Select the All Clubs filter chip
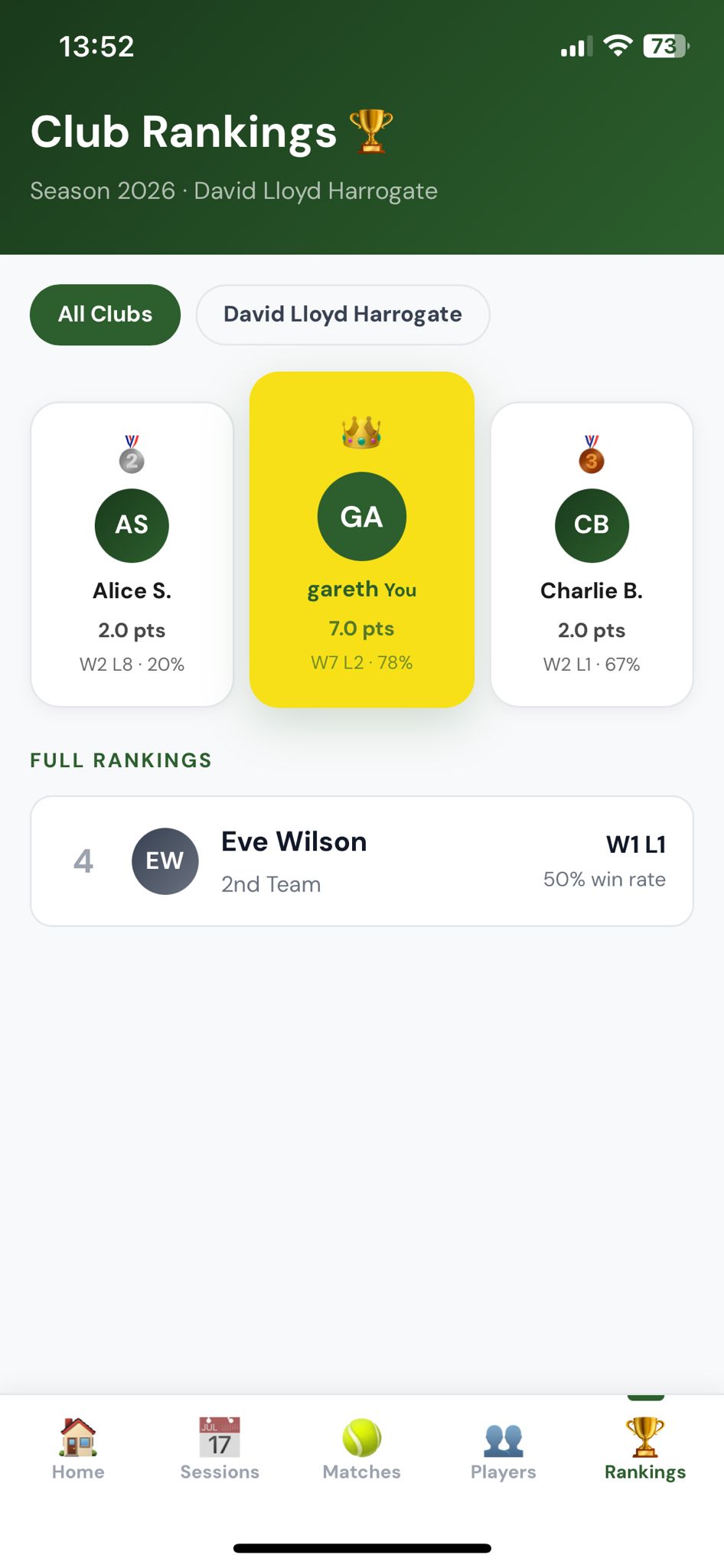This screenshot has height=1568, width=724. click(x=105, y=315)
